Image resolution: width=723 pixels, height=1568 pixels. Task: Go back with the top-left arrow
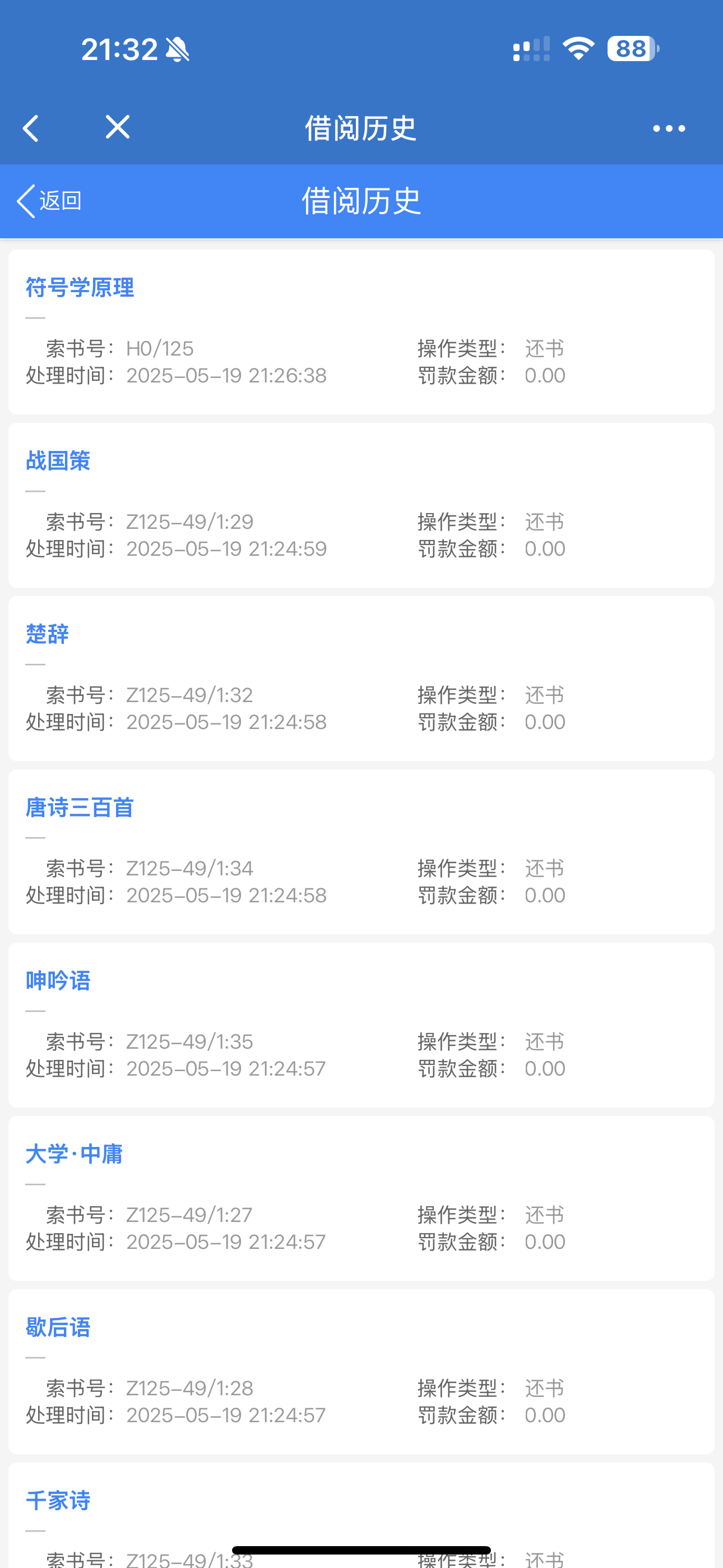click(x=30, y=128)
